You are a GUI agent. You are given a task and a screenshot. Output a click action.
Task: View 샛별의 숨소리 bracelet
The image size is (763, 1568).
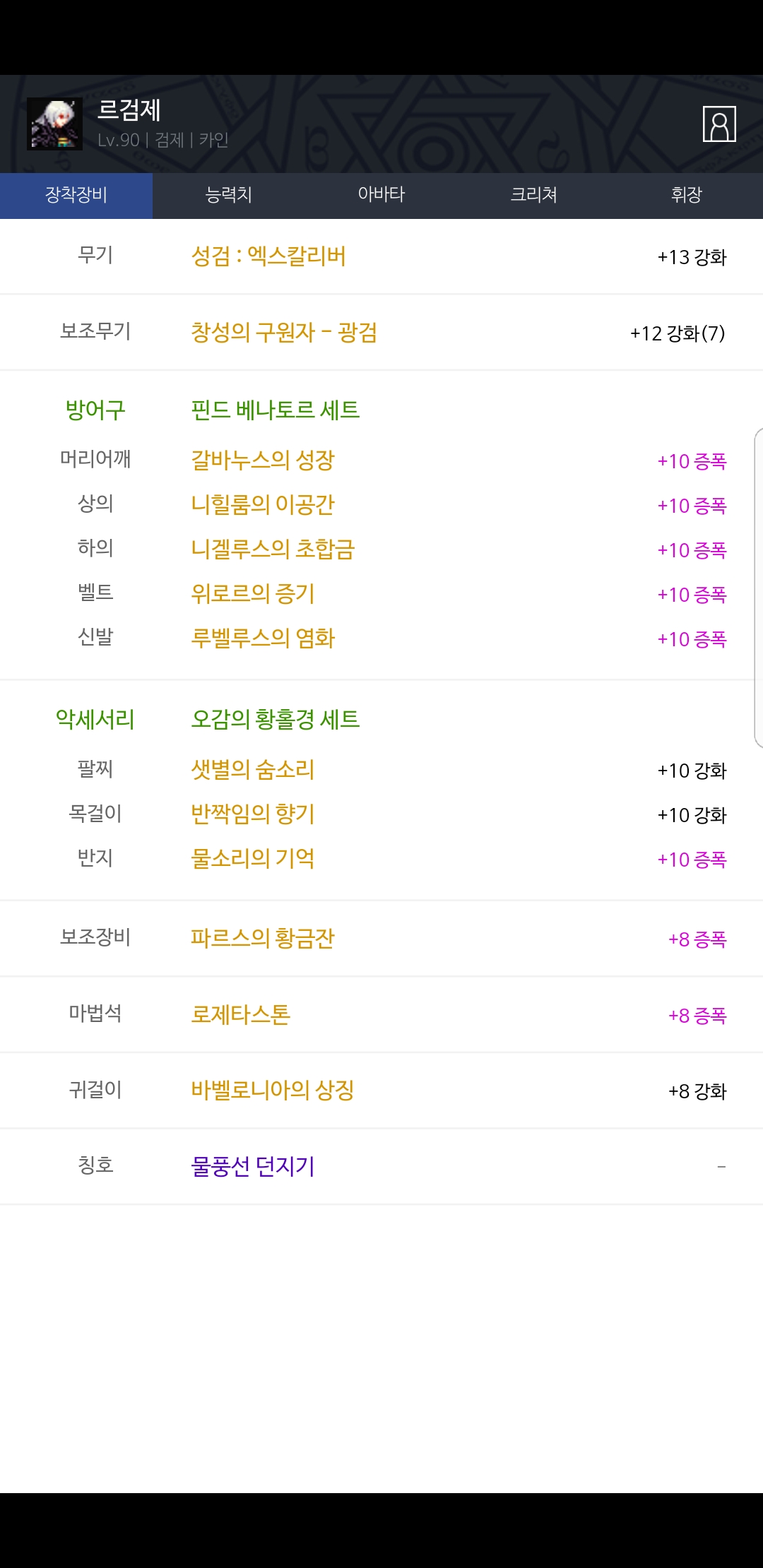[x=253, y=770]
